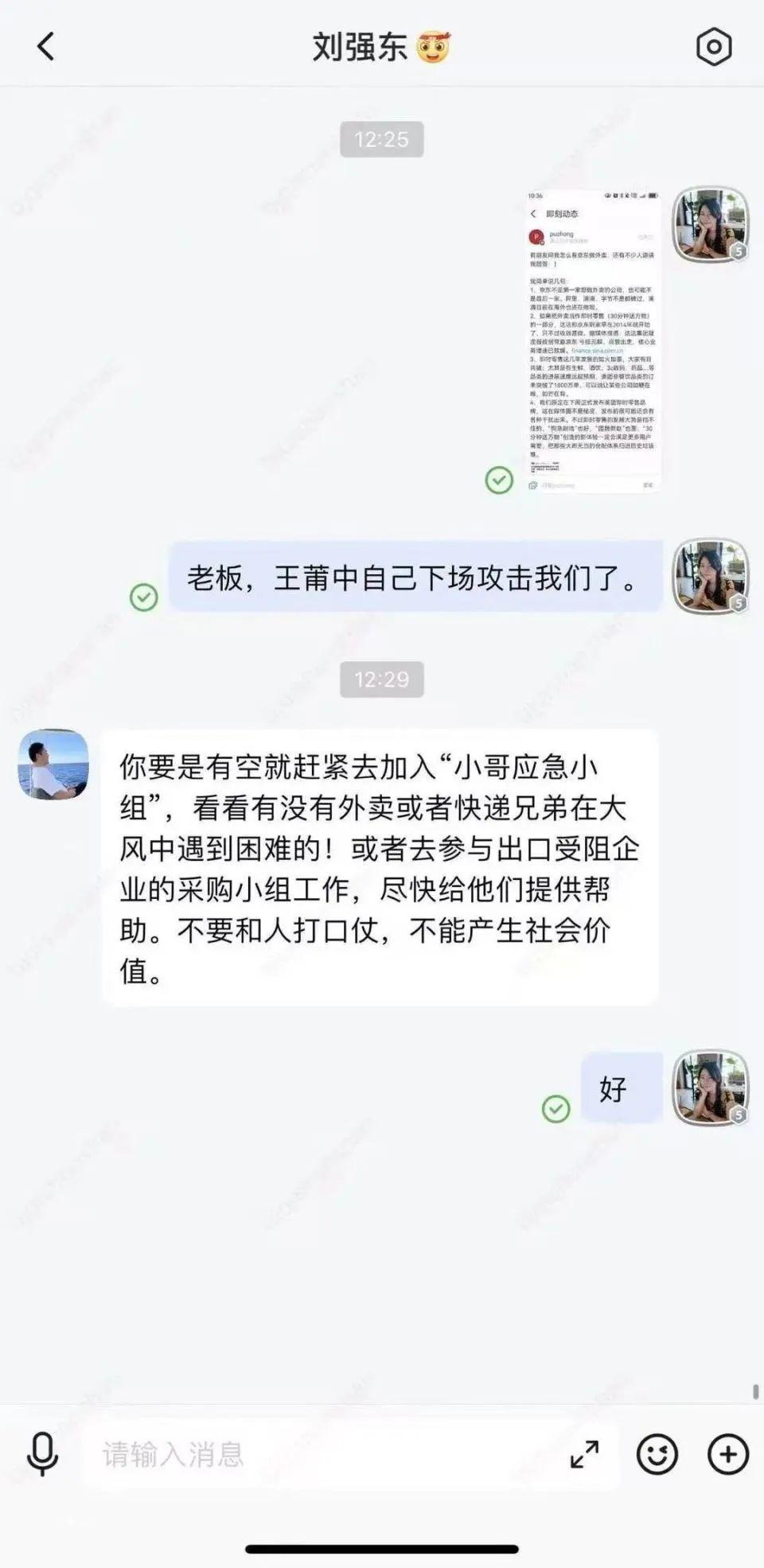This screenshot has width=764, height=1568.
Task: Open chat settings hexagon icon
Action: pyautogui.click(x=713, y=47)
